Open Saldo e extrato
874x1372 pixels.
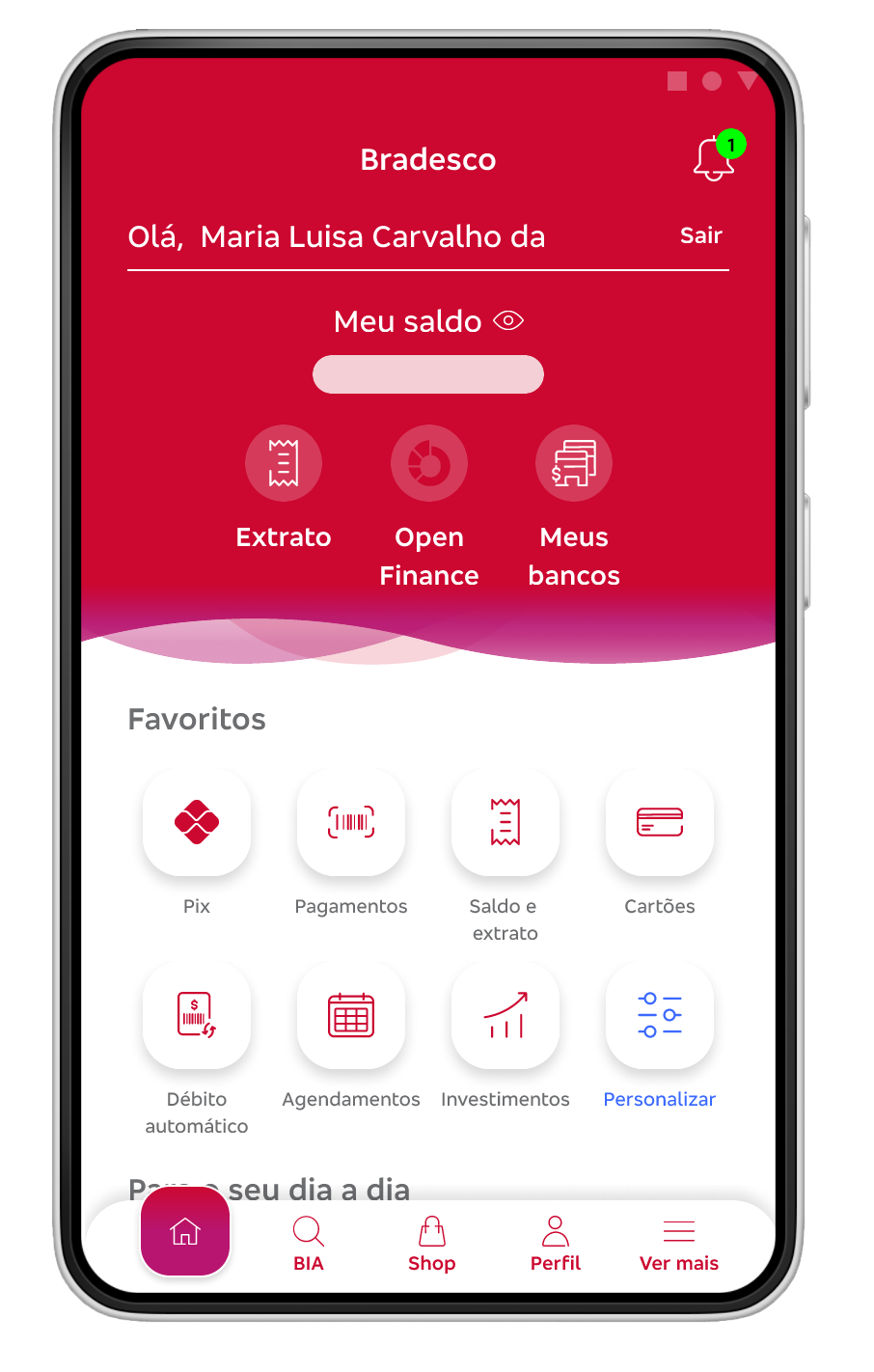[x=505, y=822]
